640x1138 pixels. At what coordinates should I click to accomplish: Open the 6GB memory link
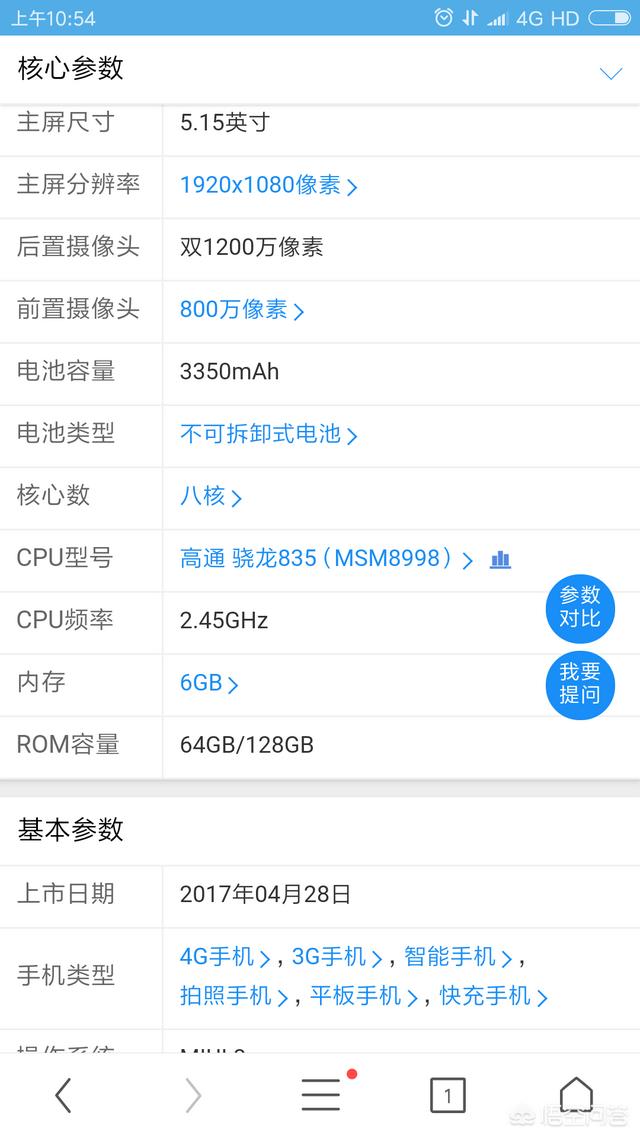point(209,683)
